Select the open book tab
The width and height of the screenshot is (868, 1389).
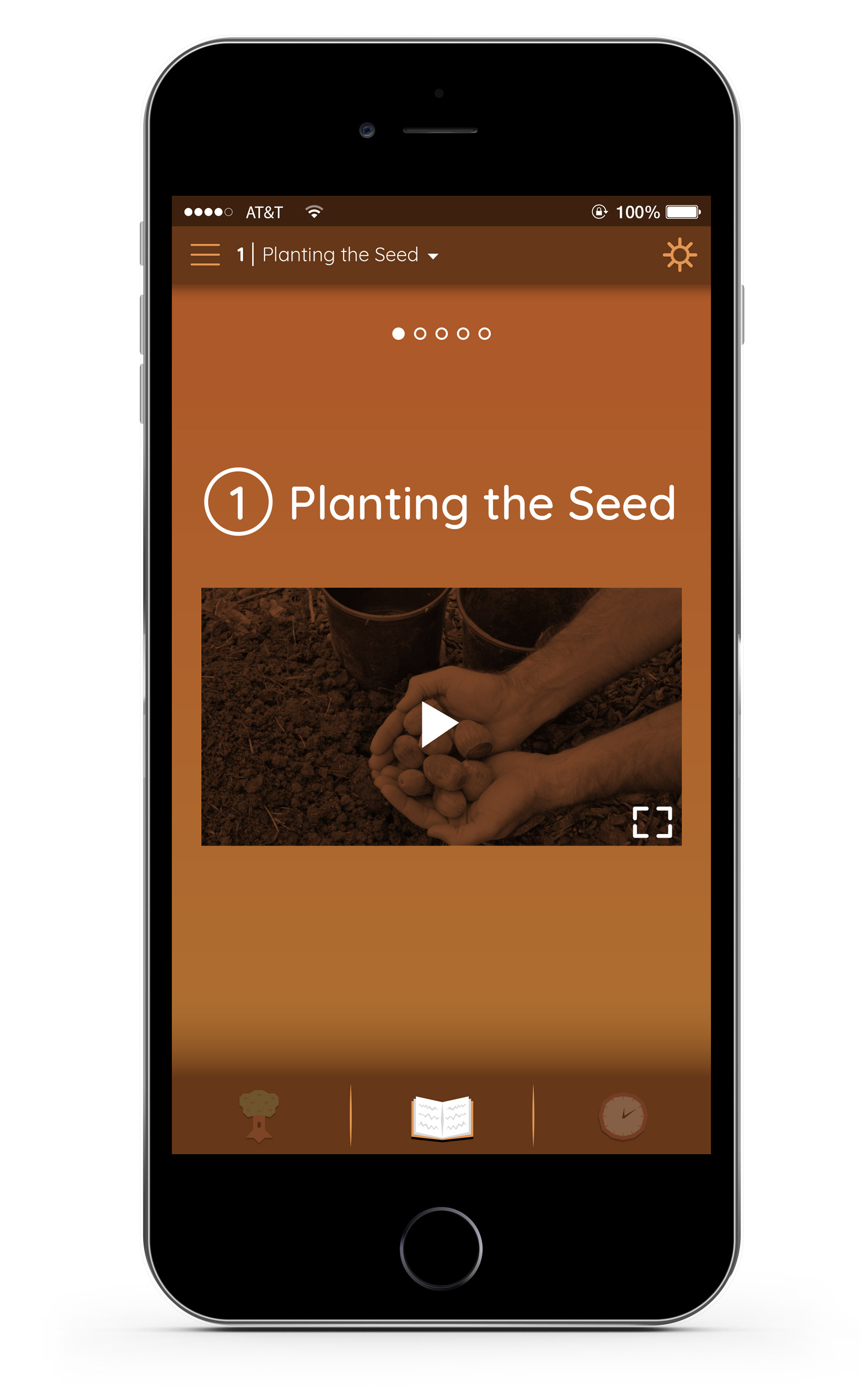coord(442,1117)
